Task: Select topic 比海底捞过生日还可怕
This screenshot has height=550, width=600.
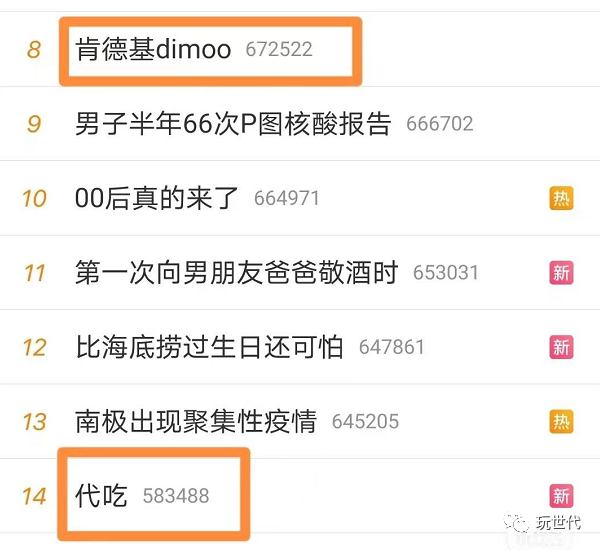Action: coord(209,347)
